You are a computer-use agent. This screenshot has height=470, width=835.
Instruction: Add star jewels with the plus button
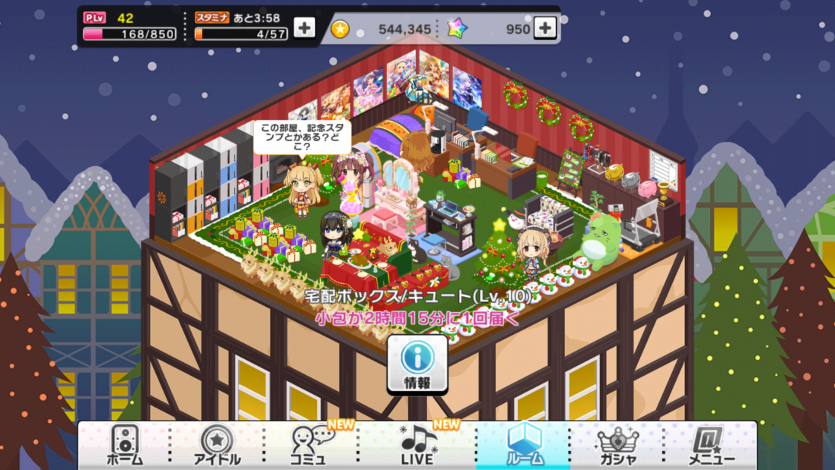(545, 28)
